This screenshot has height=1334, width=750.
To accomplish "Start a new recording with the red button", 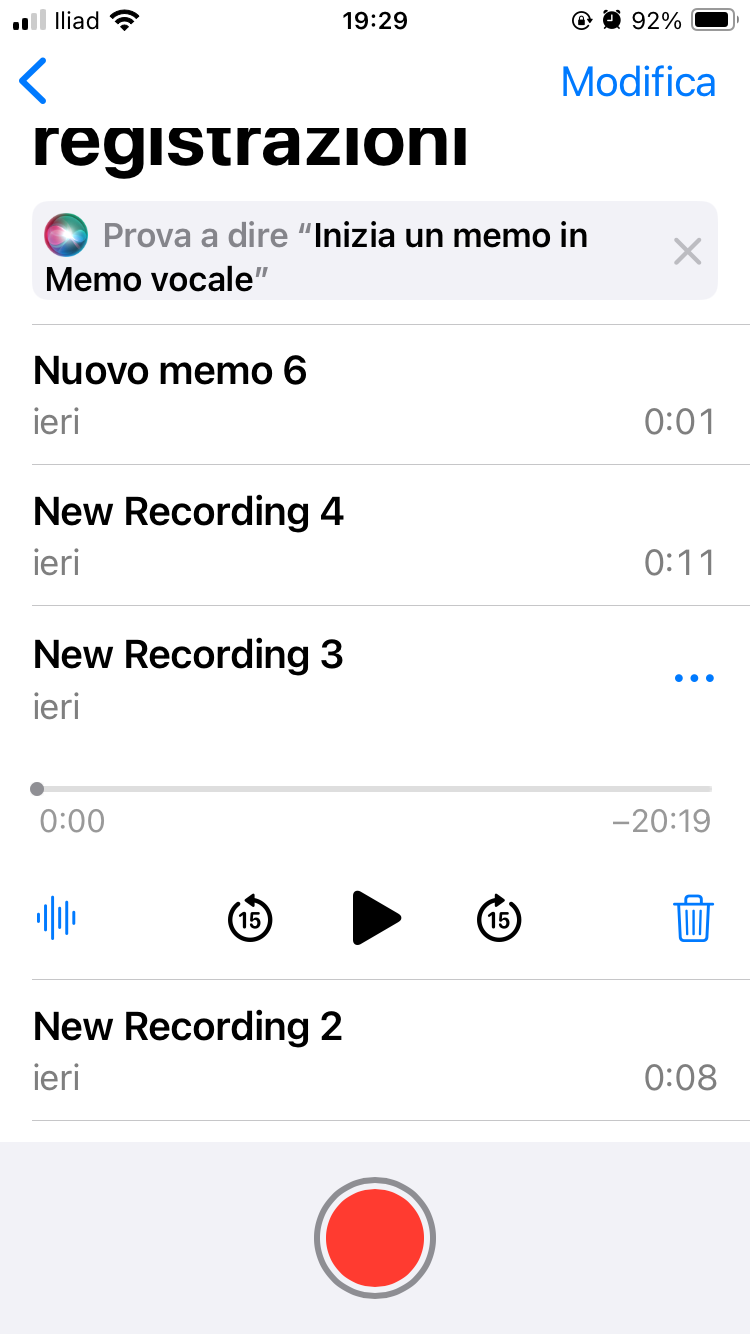I will (x=375, y=1239).
